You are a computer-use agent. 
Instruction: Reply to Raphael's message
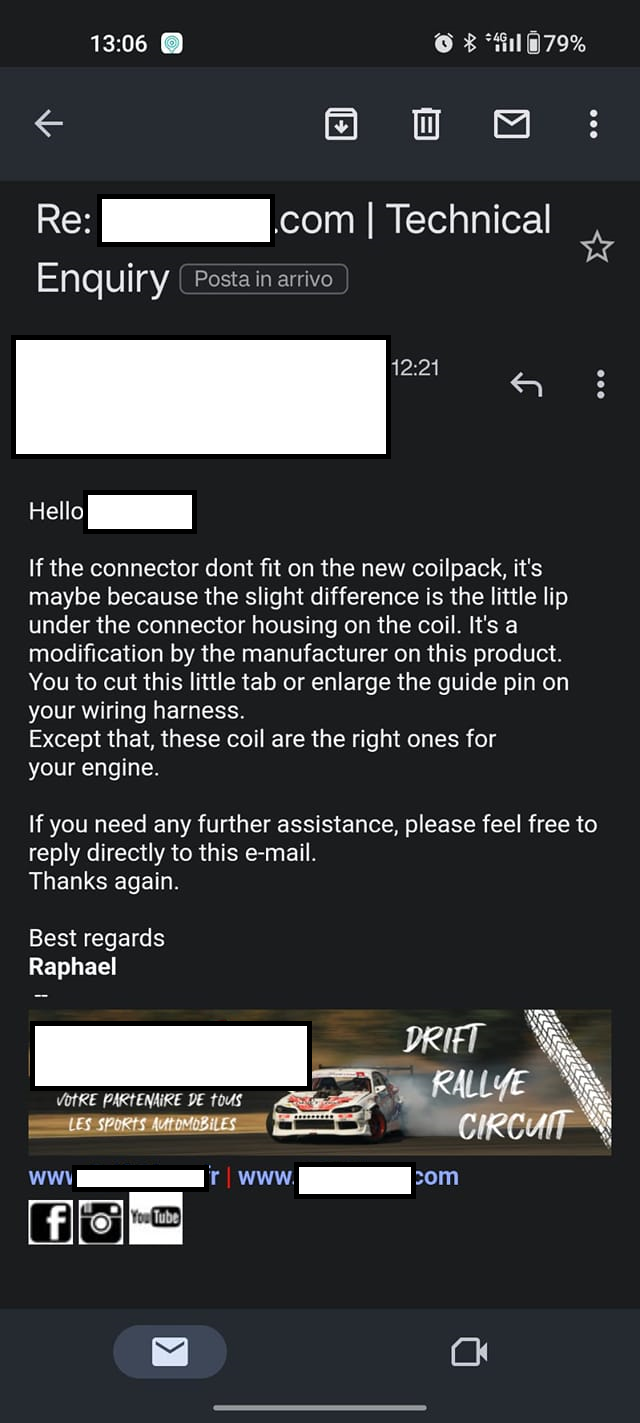click(x=526, y=384)
